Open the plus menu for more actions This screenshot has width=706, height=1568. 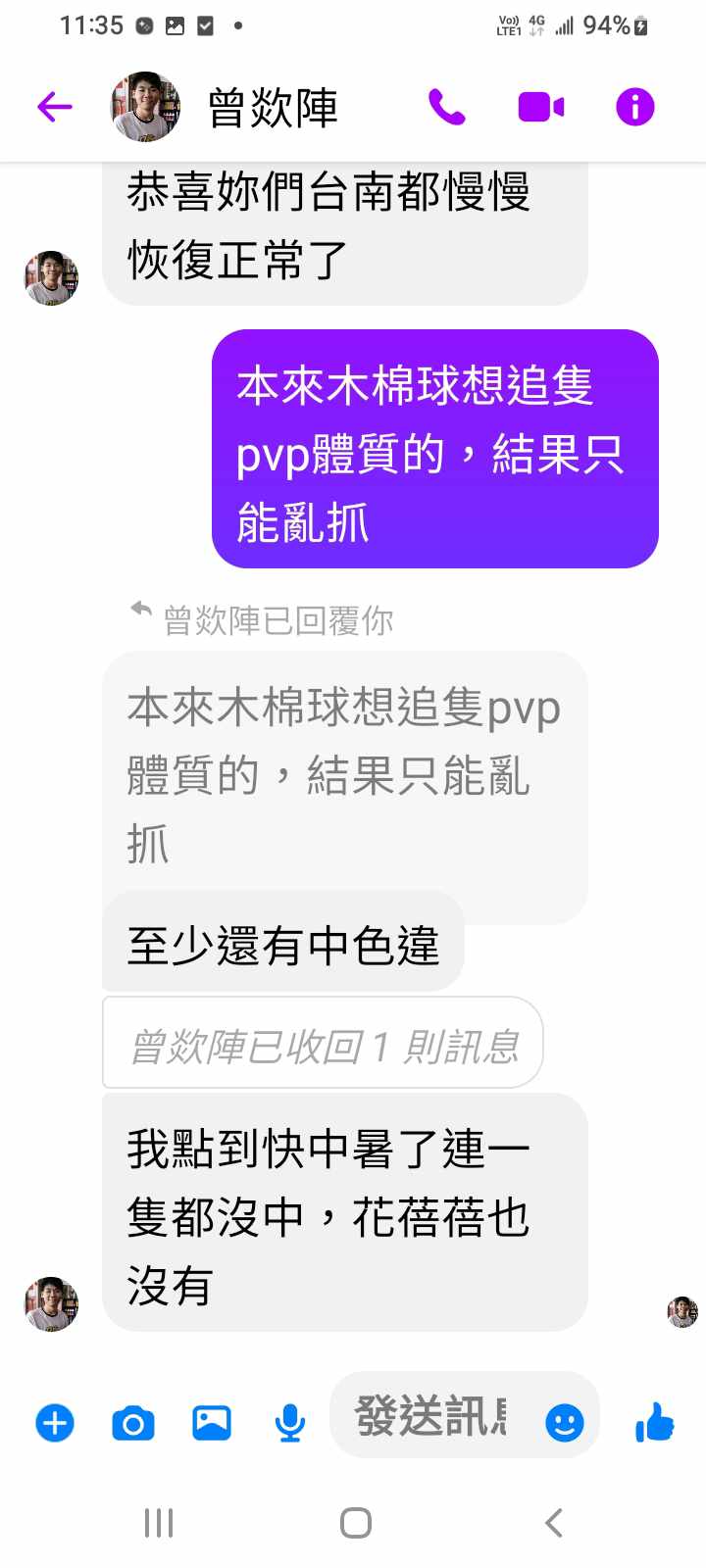55,1422
